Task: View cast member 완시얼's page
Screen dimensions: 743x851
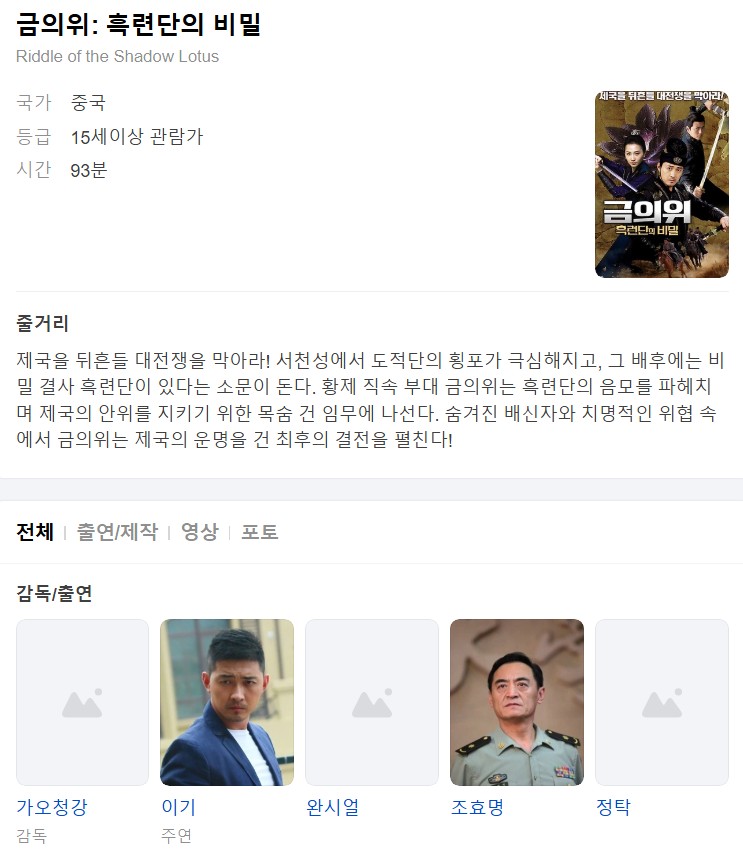Action: click(332, 807)
